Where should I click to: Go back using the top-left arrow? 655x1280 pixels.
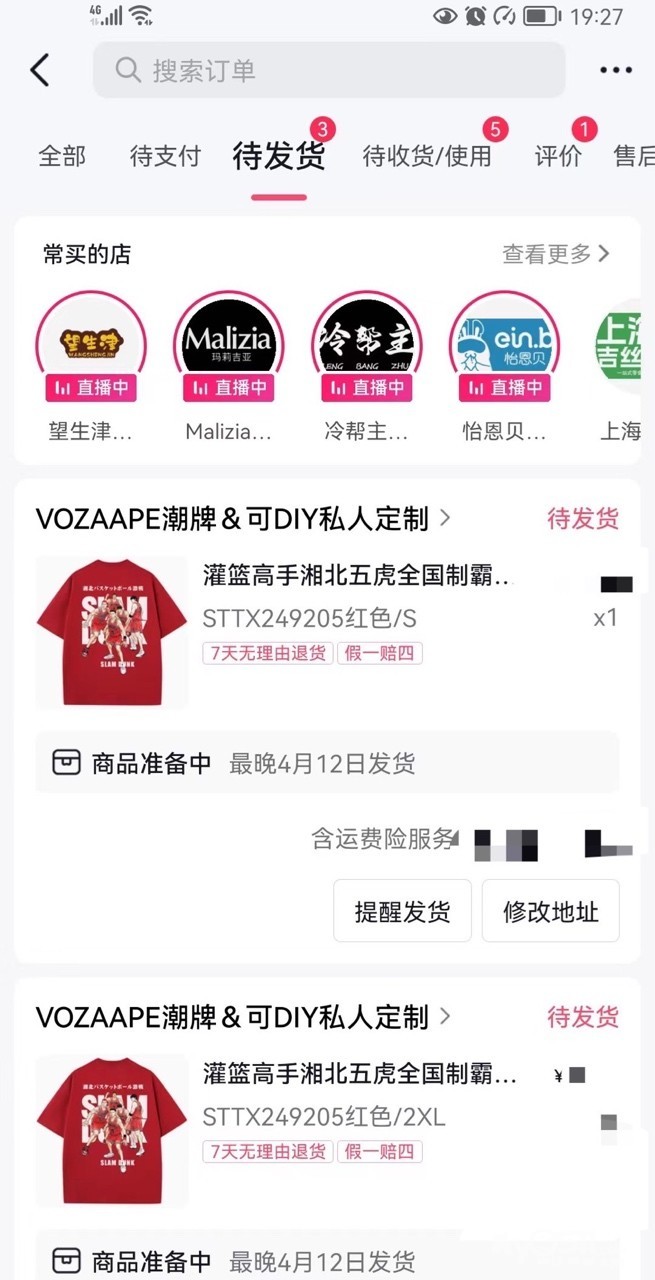click(x=40, y=70)
